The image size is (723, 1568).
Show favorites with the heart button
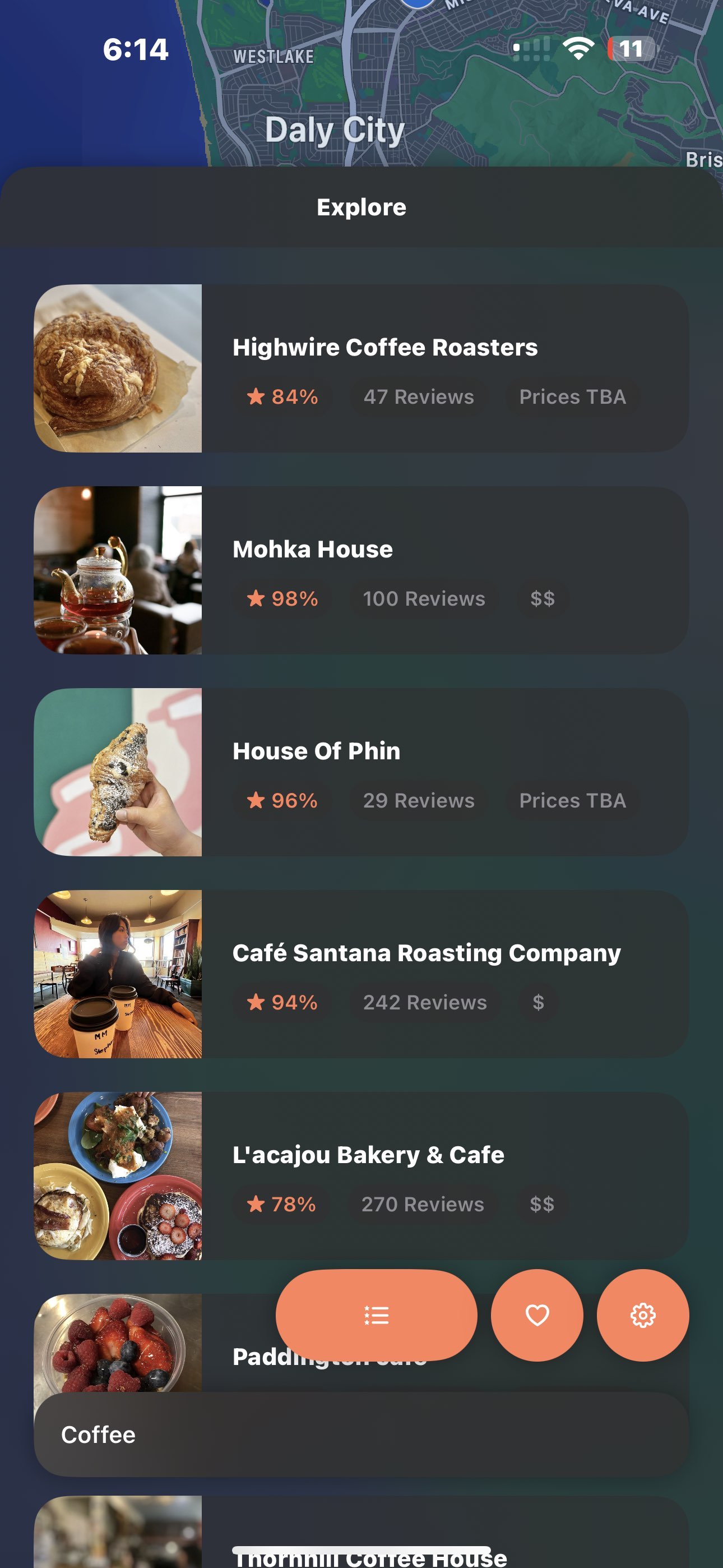tap(537, 1315)
